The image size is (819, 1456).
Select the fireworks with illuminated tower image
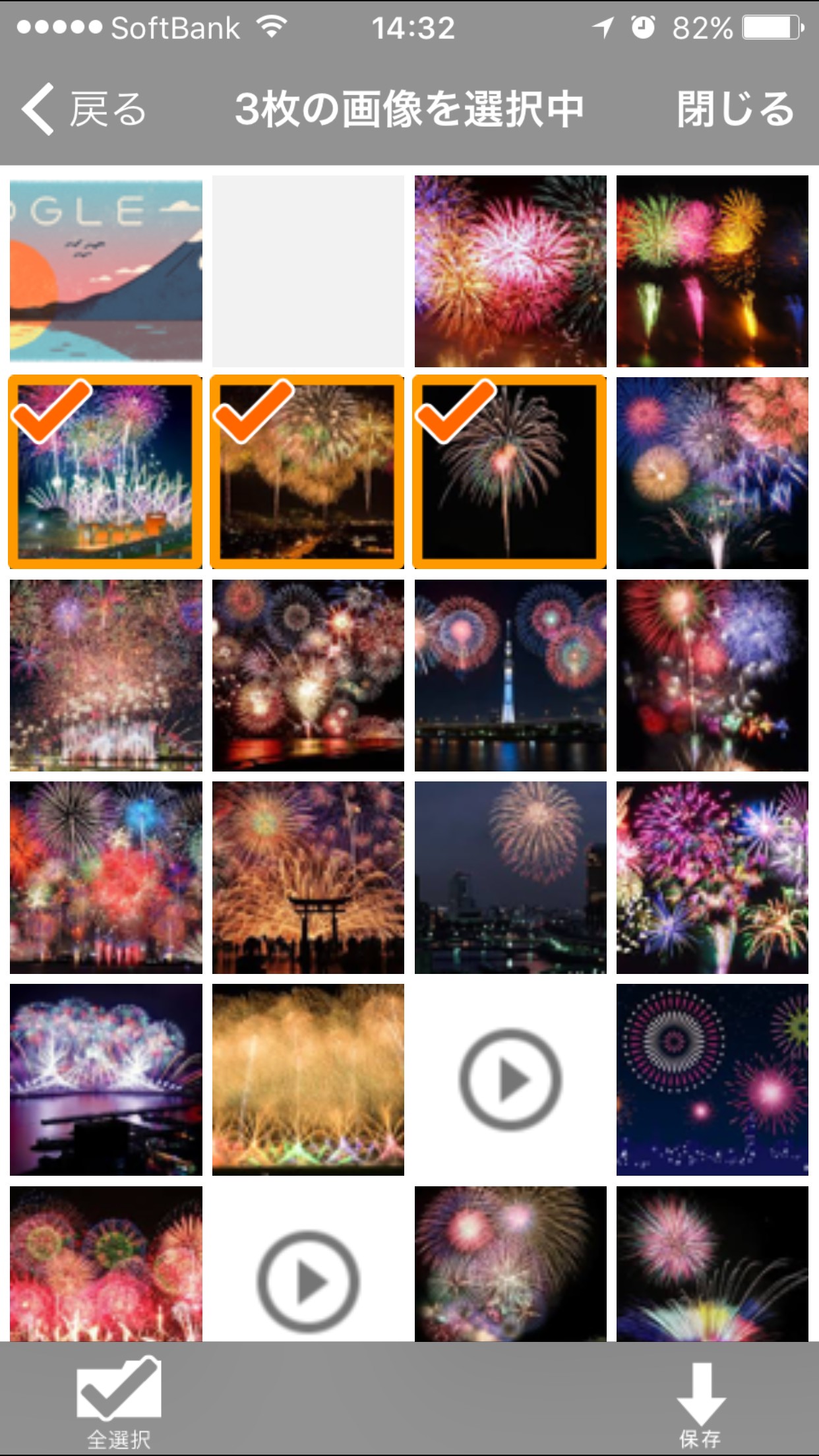pyautogui.click(x=510, y=675)
